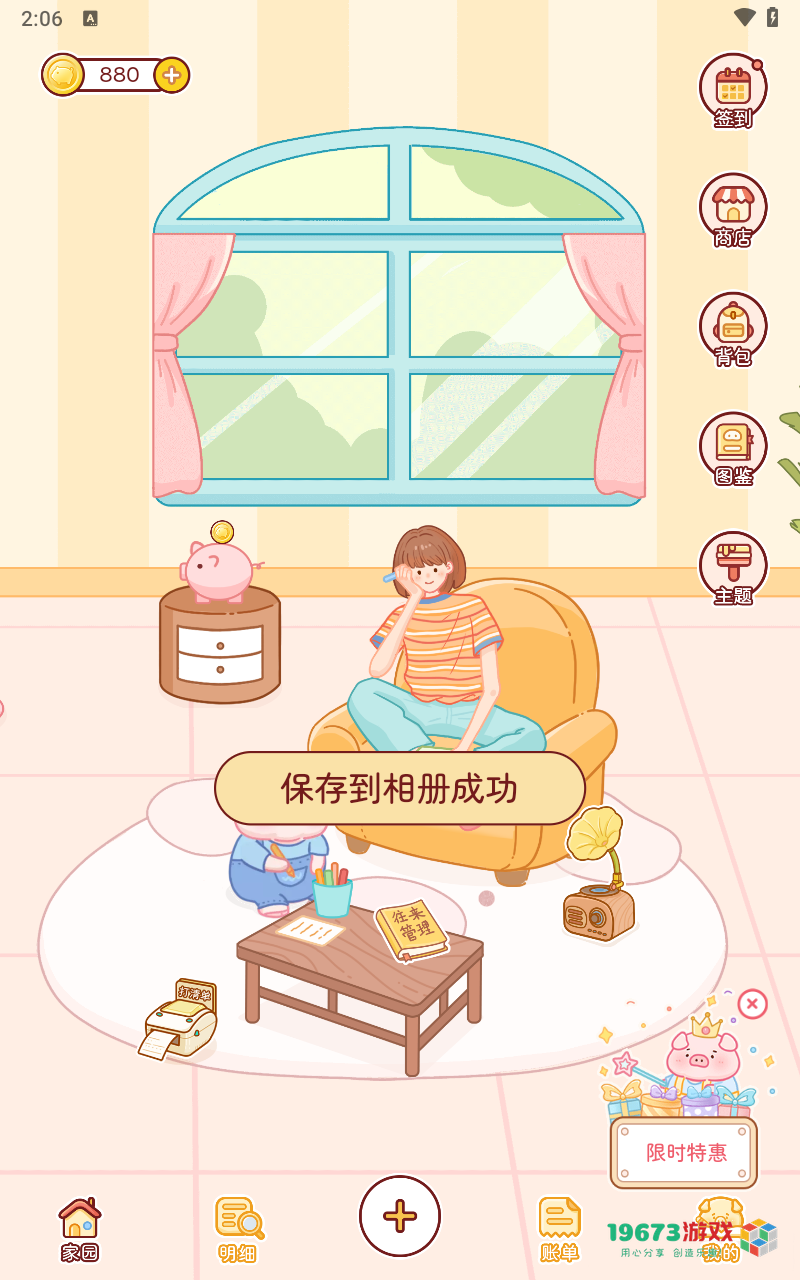Open the 签到 daily check-in
The image size is (800, 1280).
click(733, 90)
